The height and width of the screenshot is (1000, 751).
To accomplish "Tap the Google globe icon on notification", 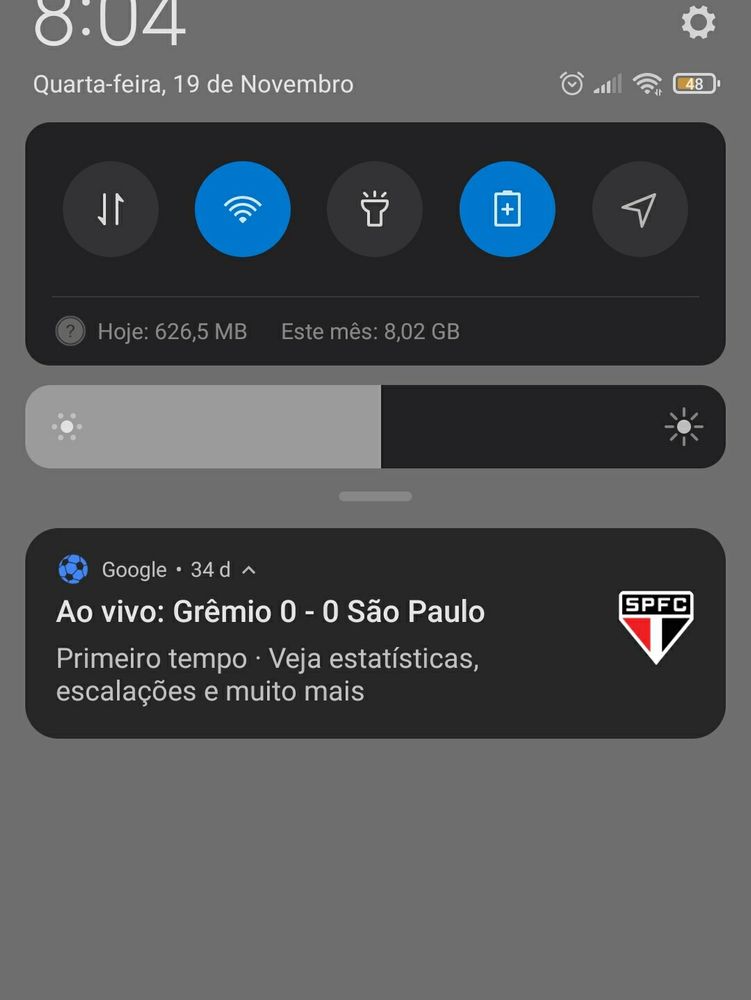I will tap(73, 569).
